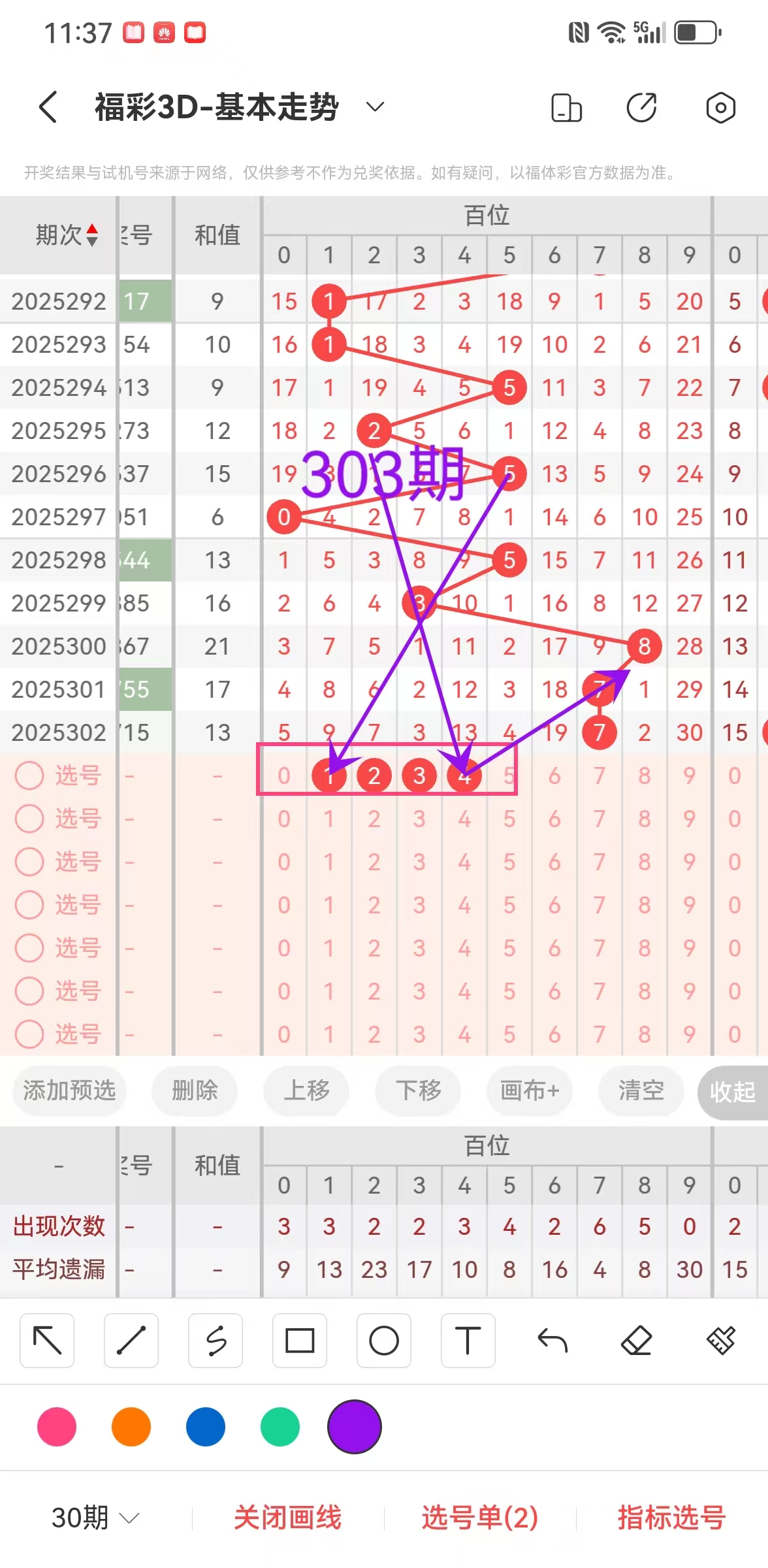This screenshot has height=1568, width=768.
Task: Select the rectangle drawing tool
Action: [300, 1341]
